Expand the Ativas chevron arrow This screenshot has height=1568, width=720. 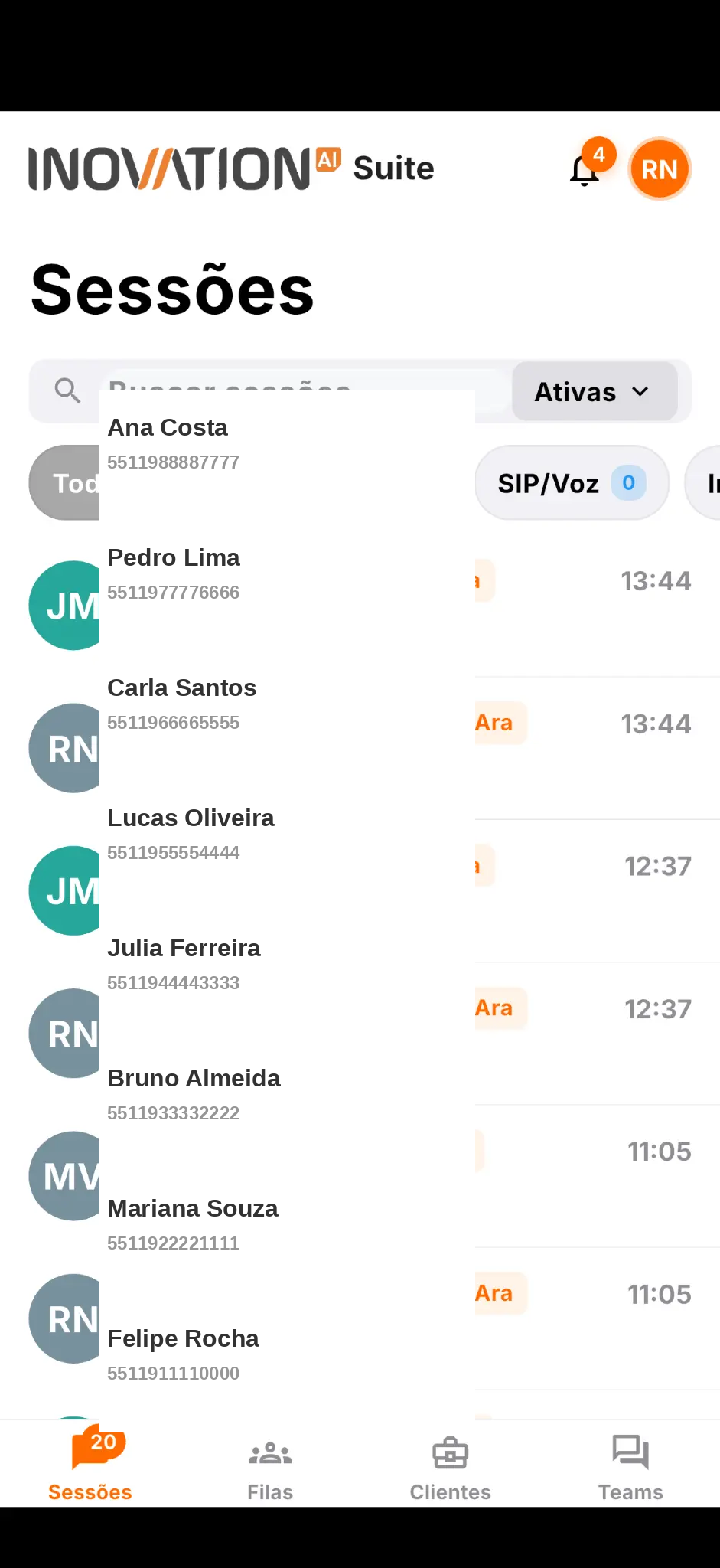[x=640, y=392]
